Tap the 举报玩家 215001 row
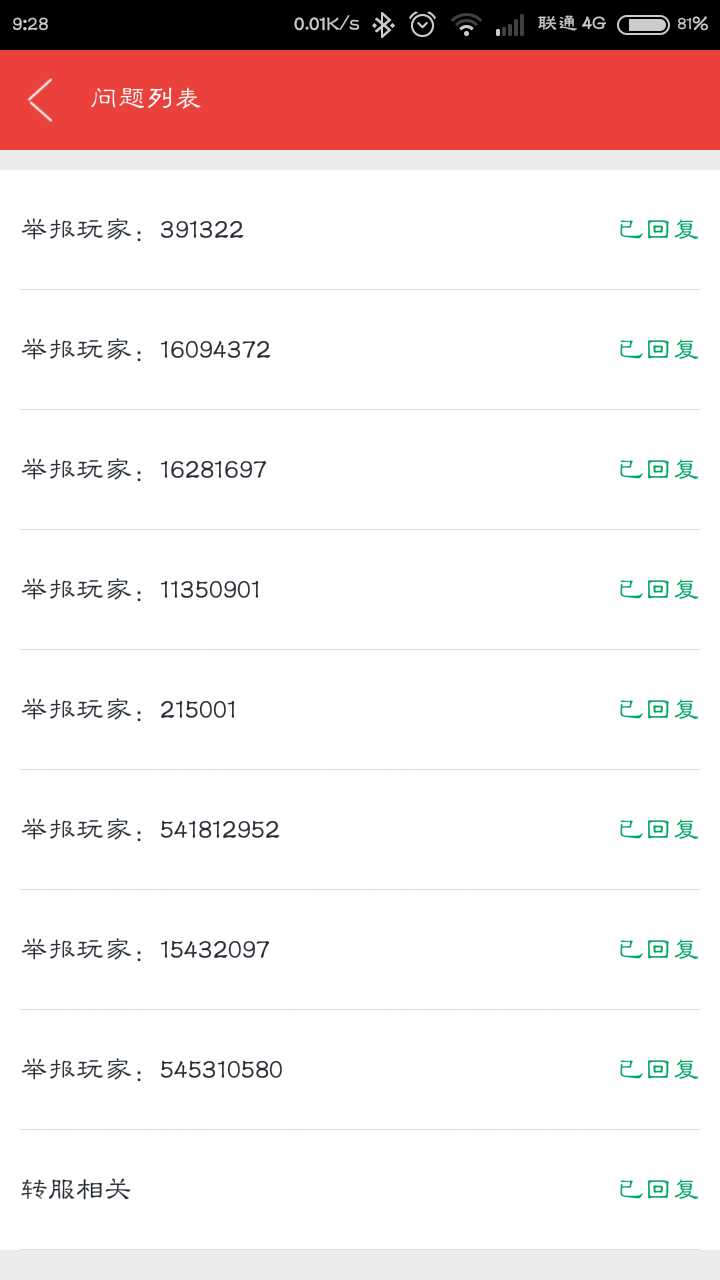 [360, 710]
